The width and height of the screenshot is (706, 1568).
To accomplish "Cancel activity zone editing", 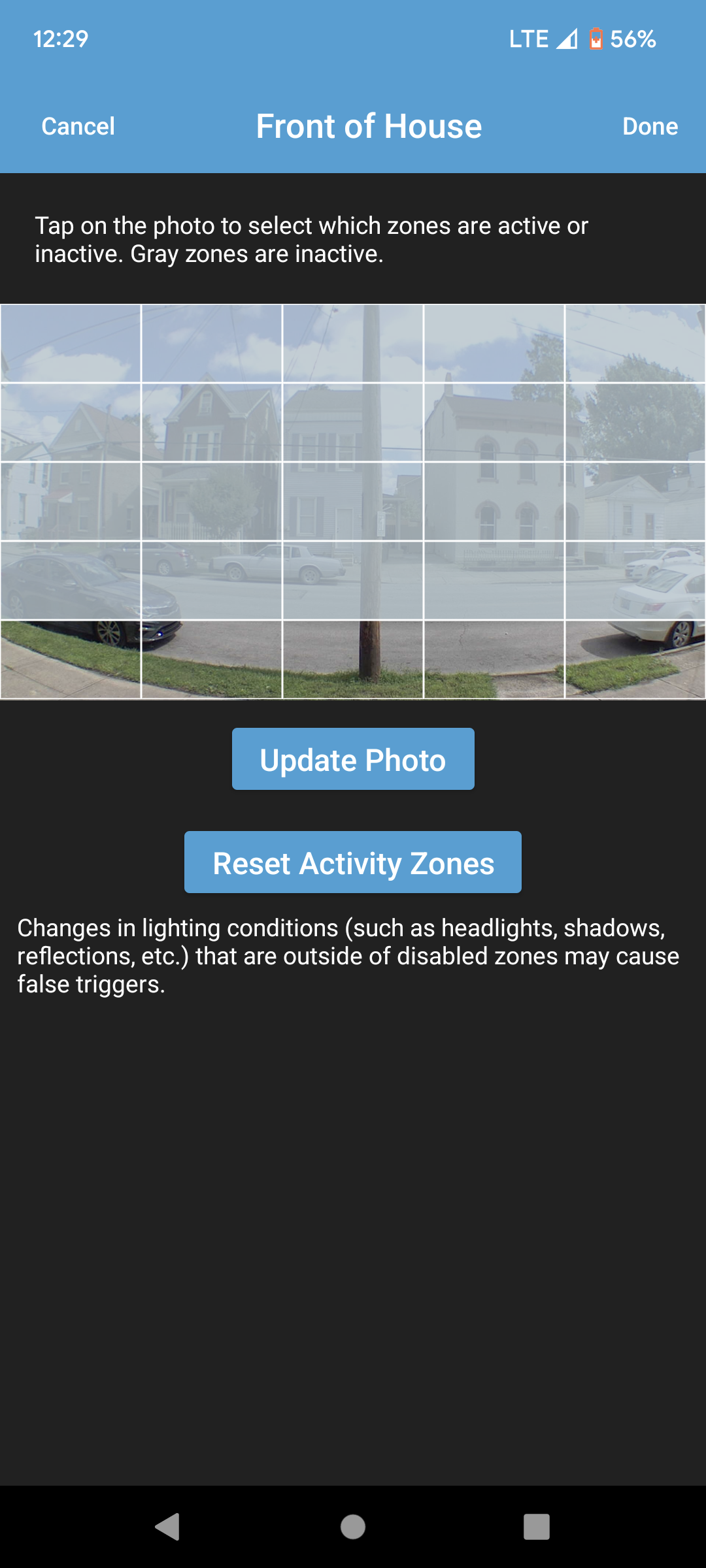I will (x=78, y=126).
